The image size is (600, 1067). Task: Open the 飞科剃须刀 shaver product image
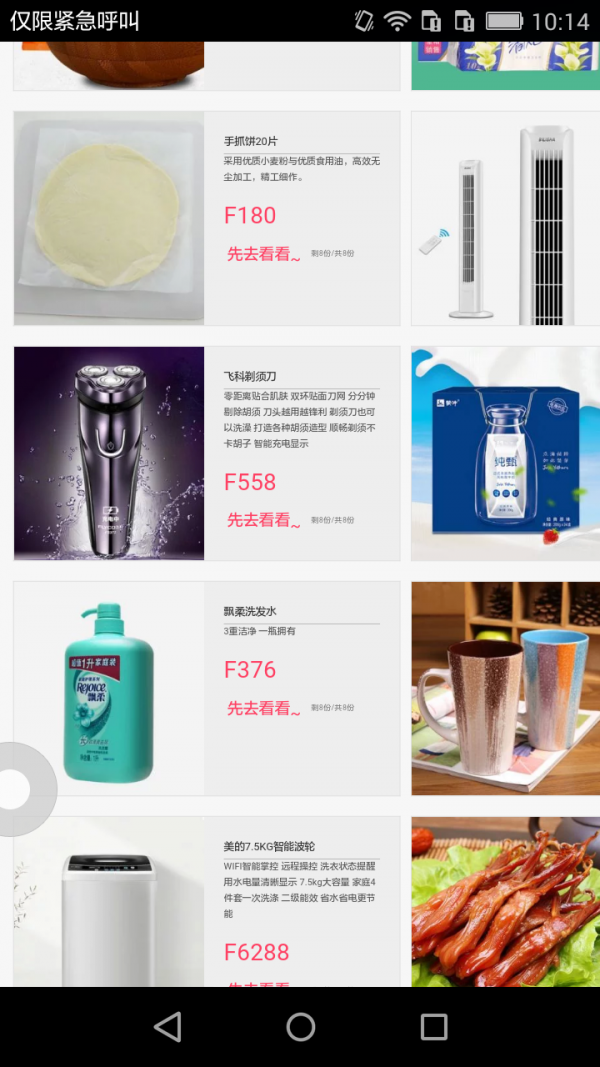[x=109, y=453]
